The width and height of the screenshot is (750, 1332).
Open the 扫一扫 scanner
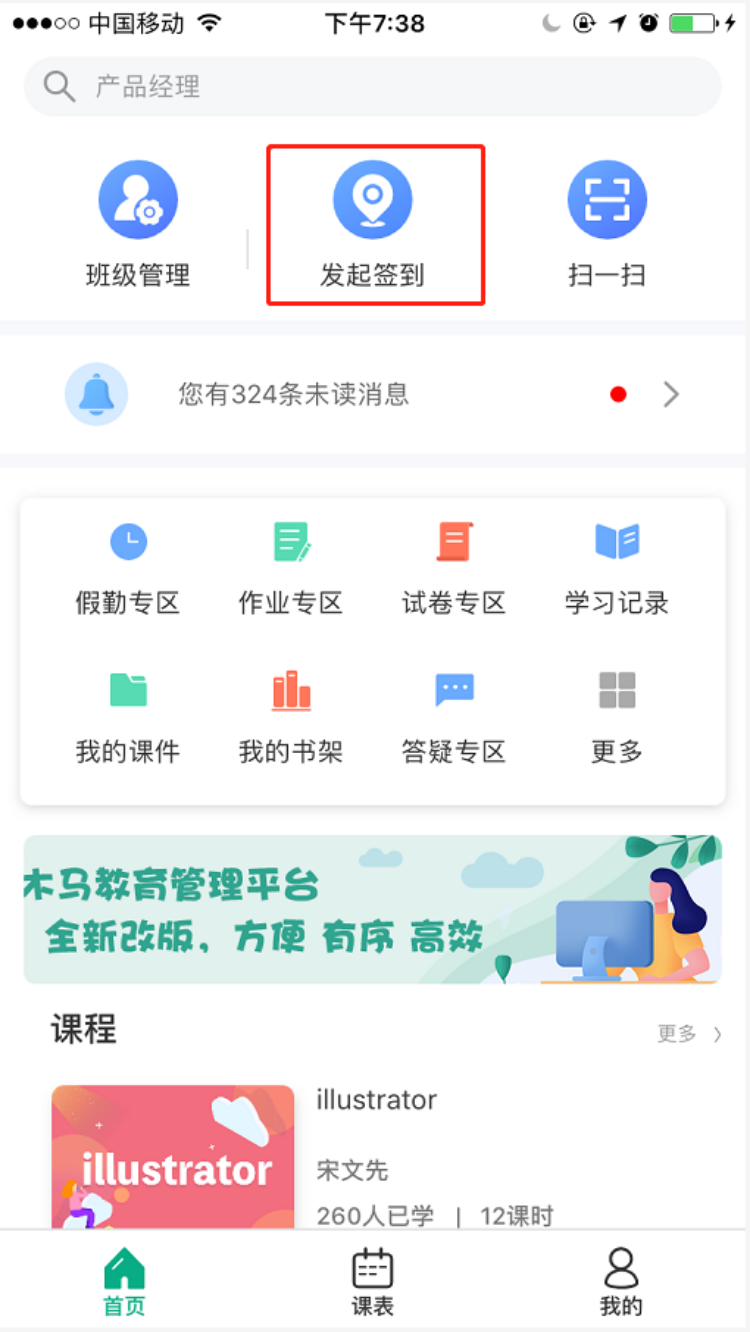pos(607,220)
